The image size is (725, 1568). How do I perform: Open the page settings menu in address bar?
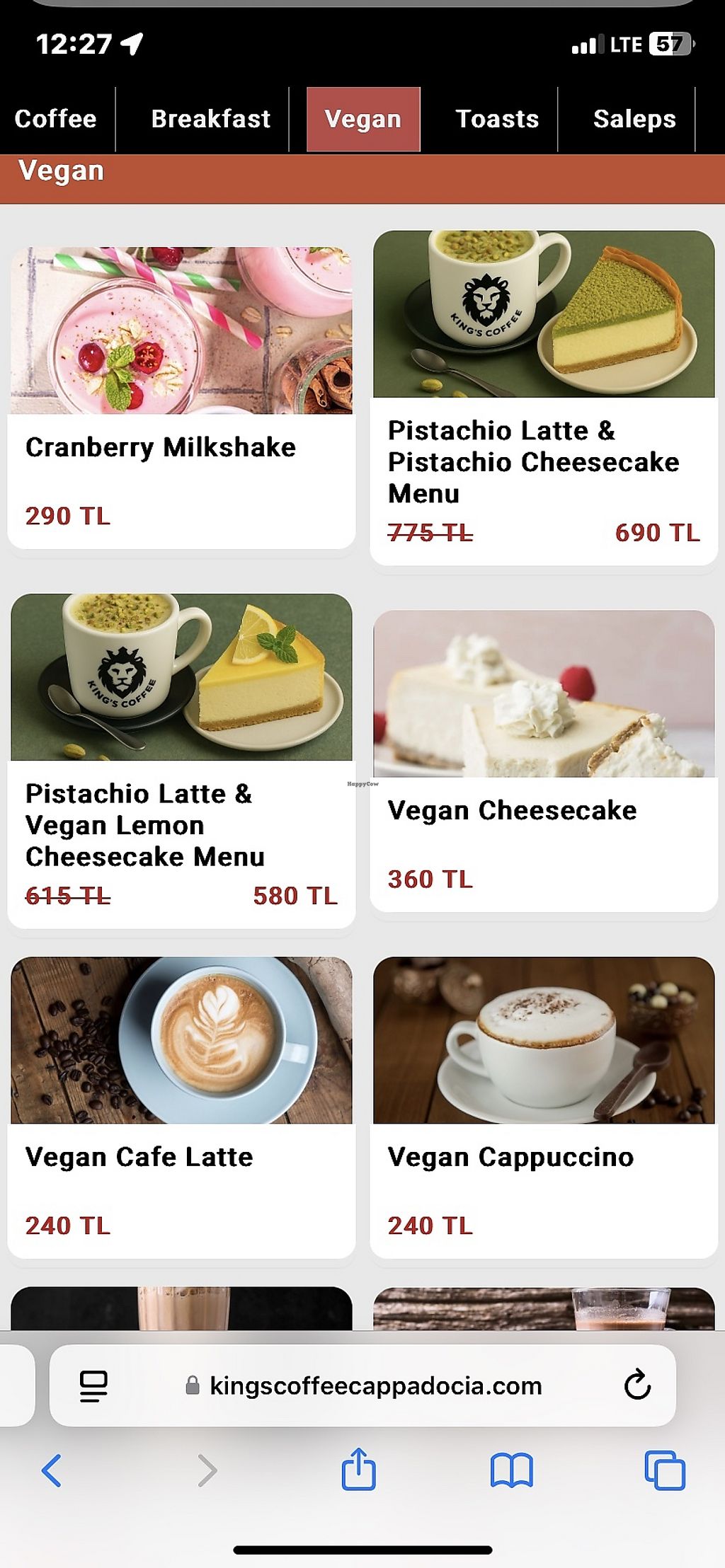(93, 1385)
